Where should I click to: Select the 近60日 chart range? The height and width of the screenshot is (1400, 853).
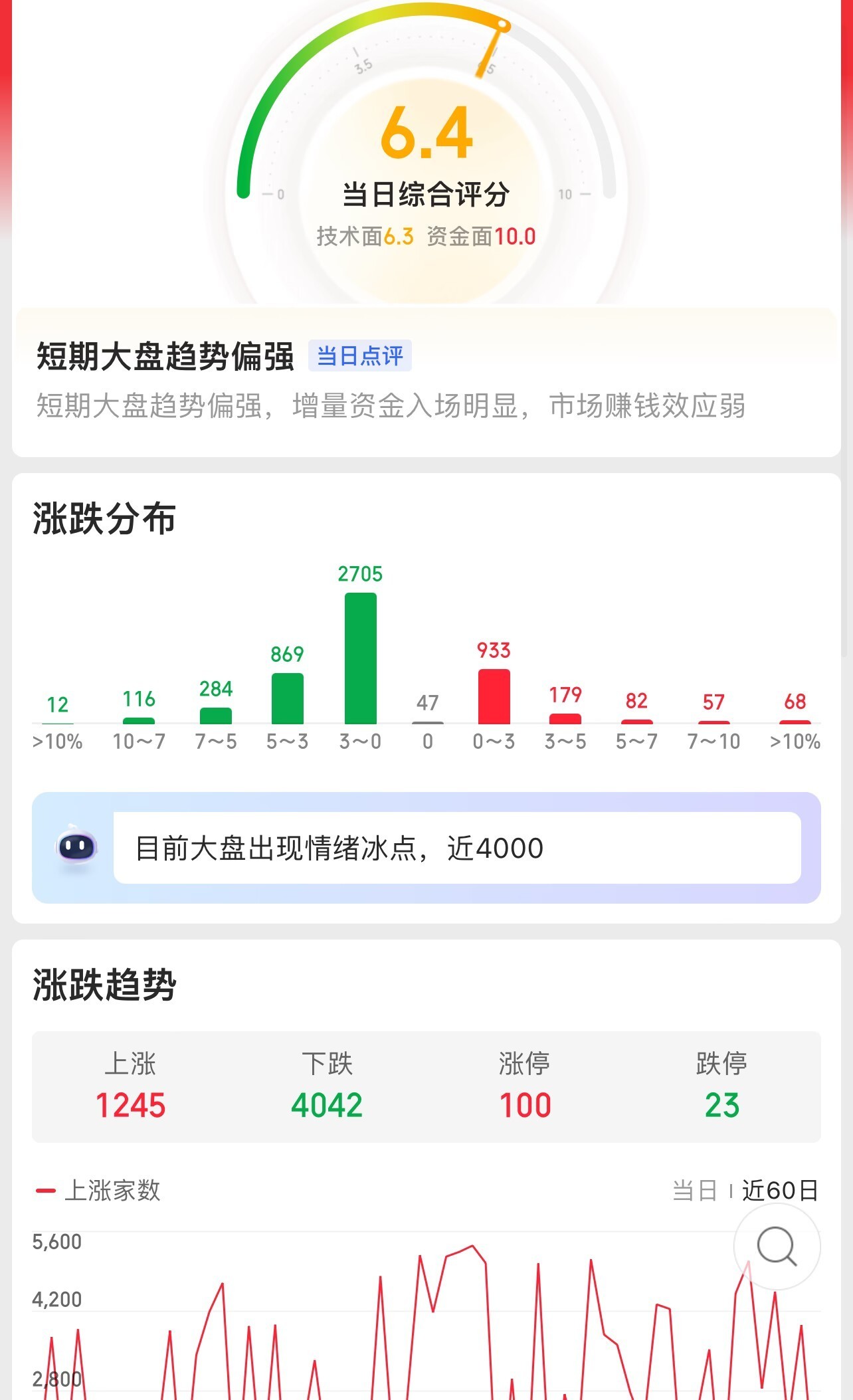780,1190
